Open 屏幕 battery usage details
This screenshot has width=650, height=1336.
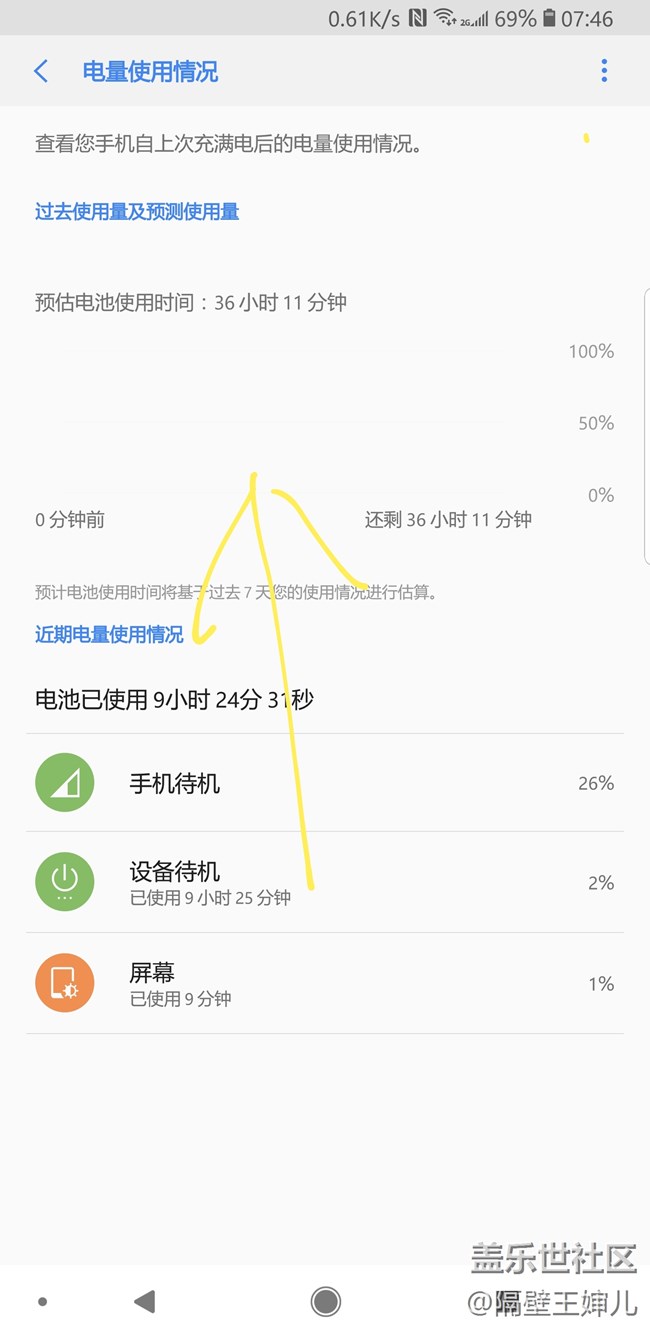point(324,984)
